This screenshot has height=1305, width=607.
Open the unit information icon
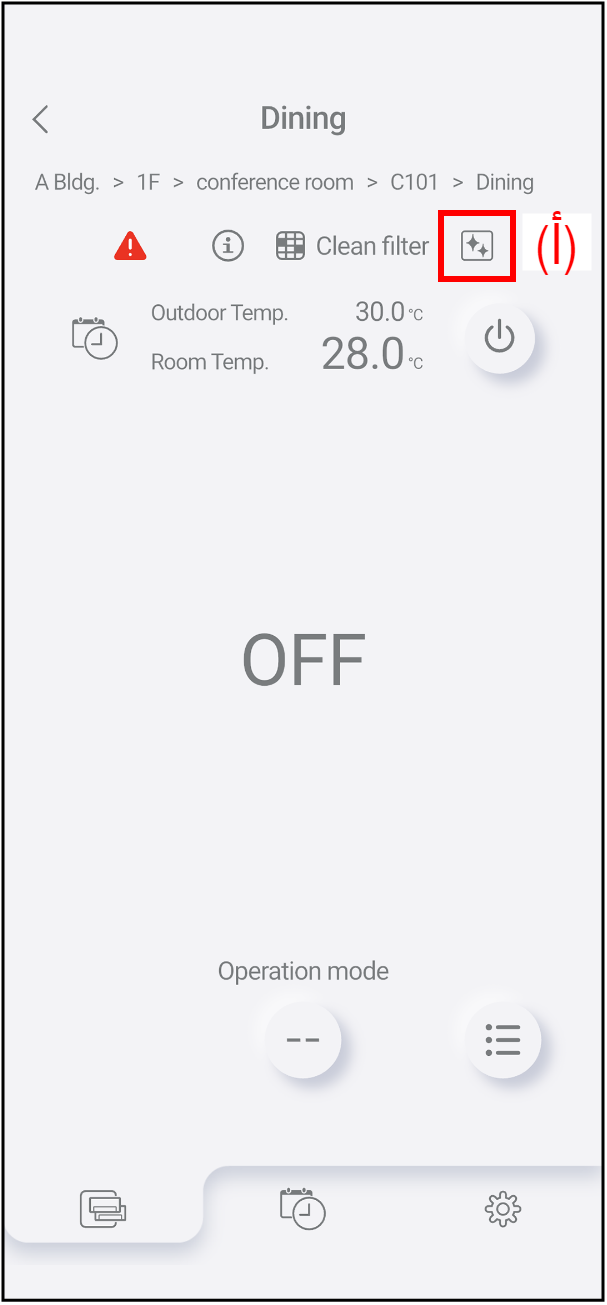[x=228, y=245]
